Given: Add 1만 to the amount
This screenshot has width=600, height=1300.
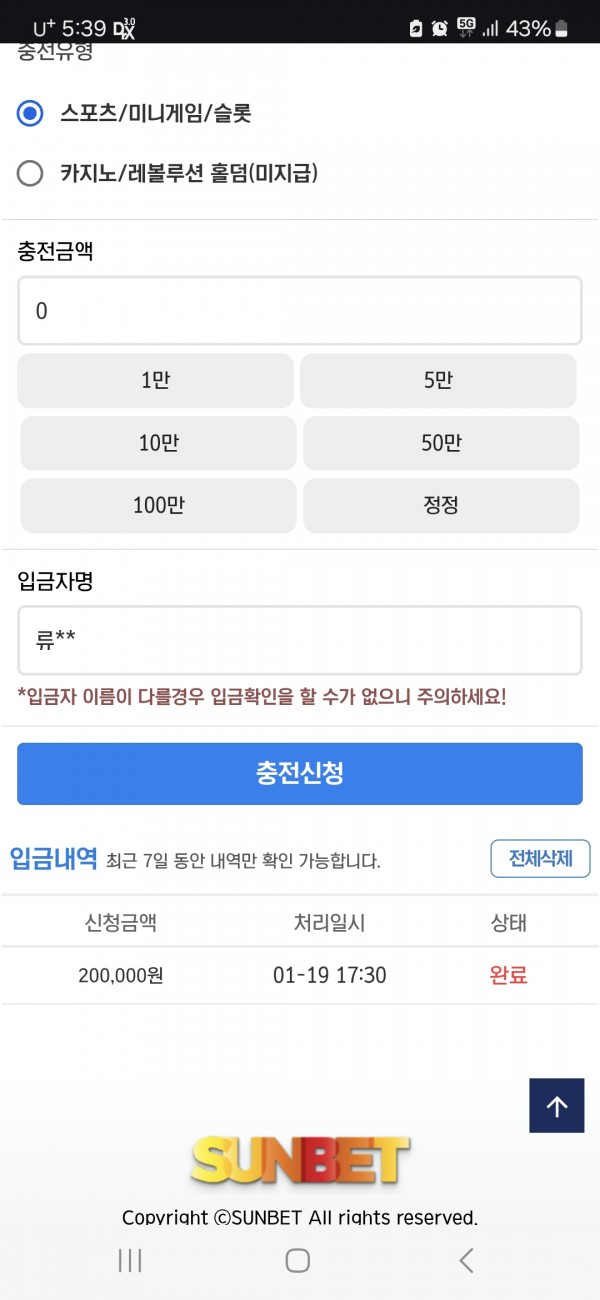Looking at the screenshot, I should point(156,381).
